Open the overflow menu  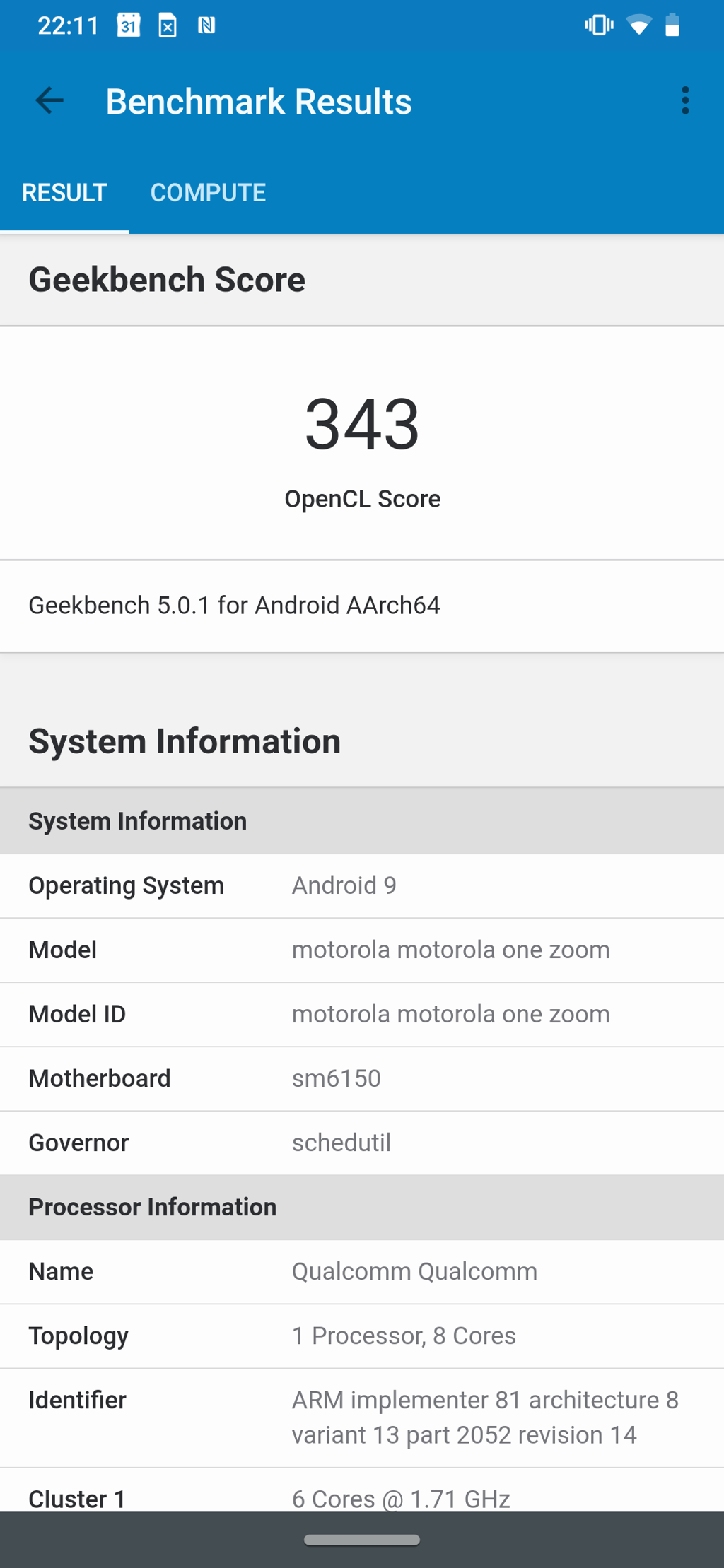coord(684,101)
